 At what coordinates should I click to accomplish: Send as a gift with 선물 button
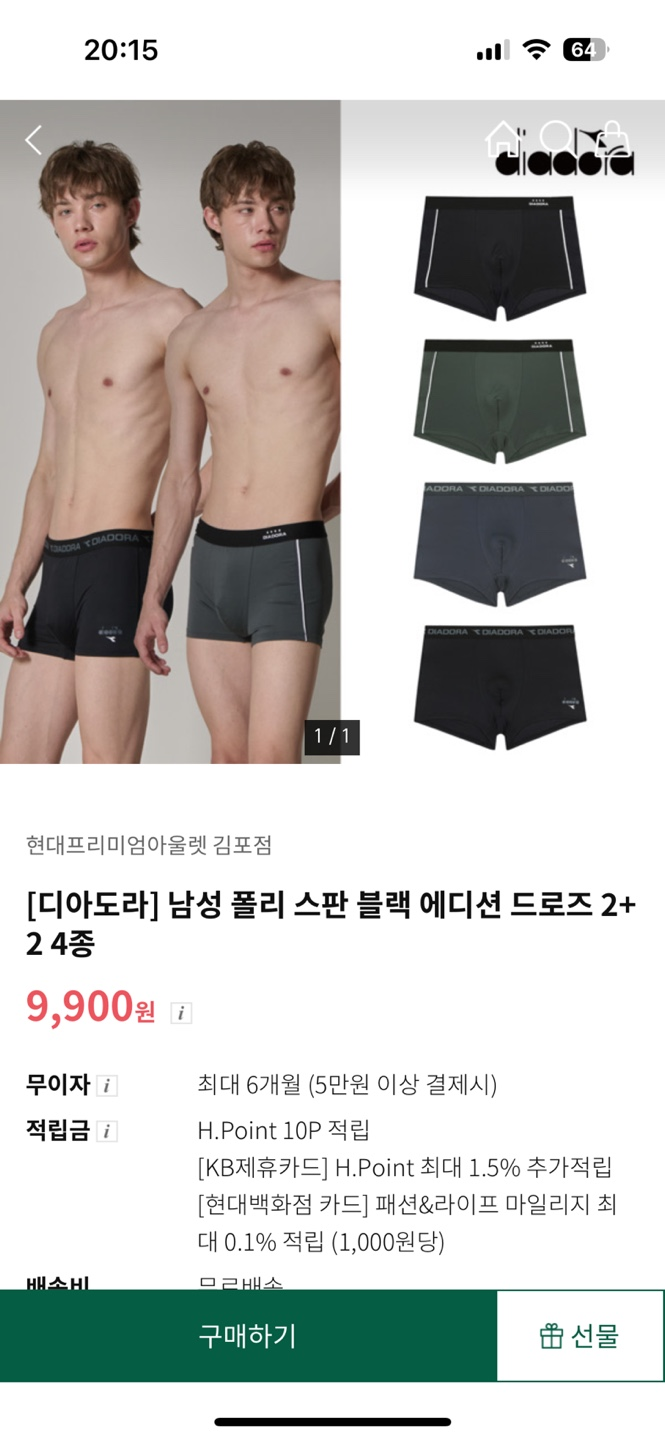[x=580, y=1336]
